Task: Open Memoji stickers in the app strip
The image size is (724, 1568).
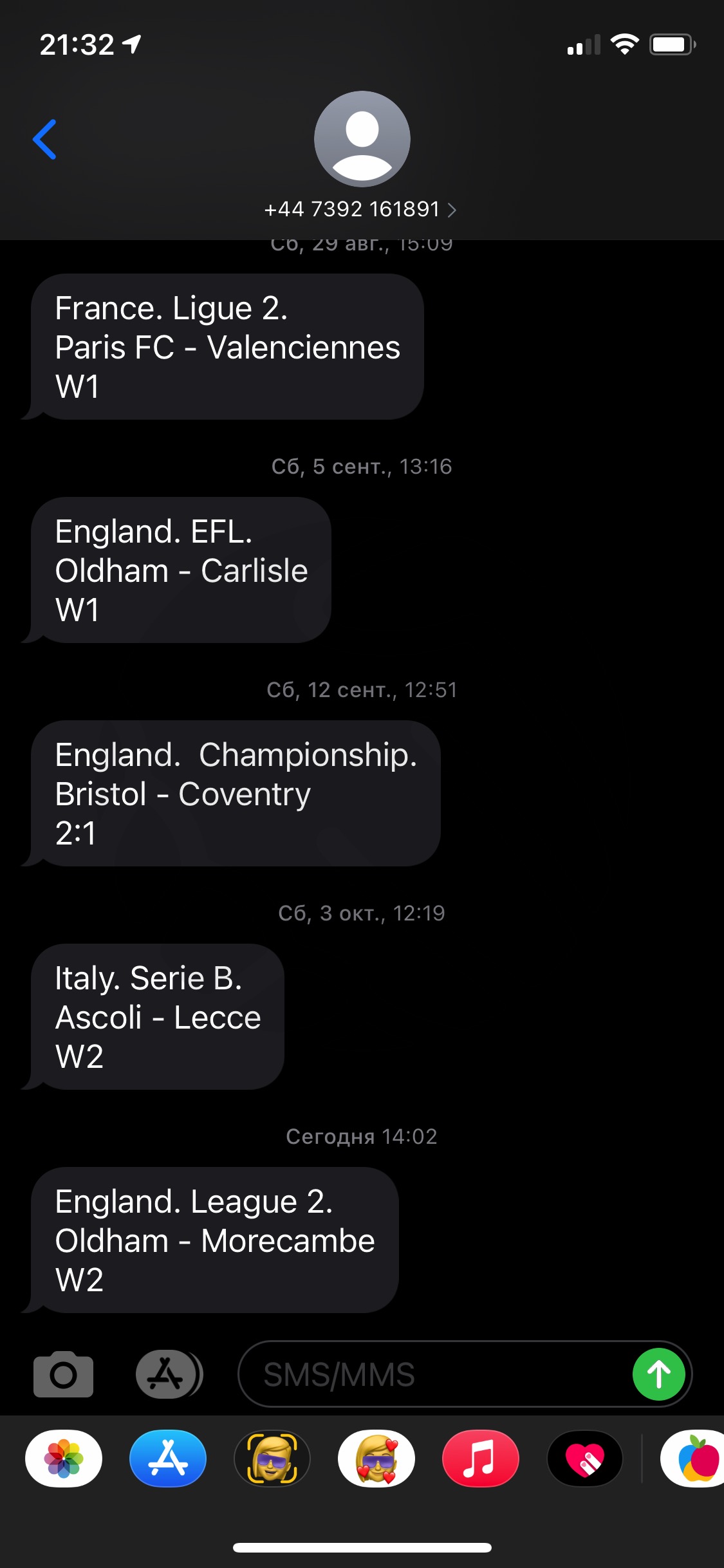Action: pyautogui.click(x=376, y=1458)
